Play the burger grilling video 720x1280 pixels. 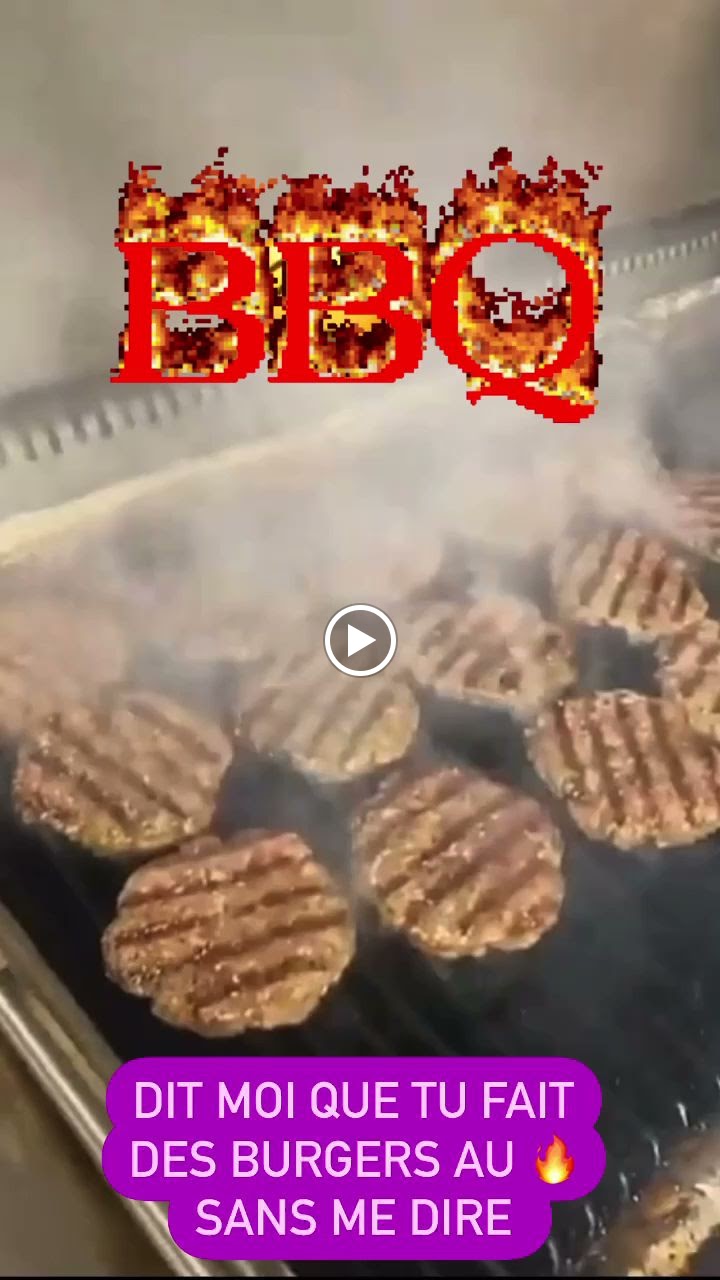360,640
